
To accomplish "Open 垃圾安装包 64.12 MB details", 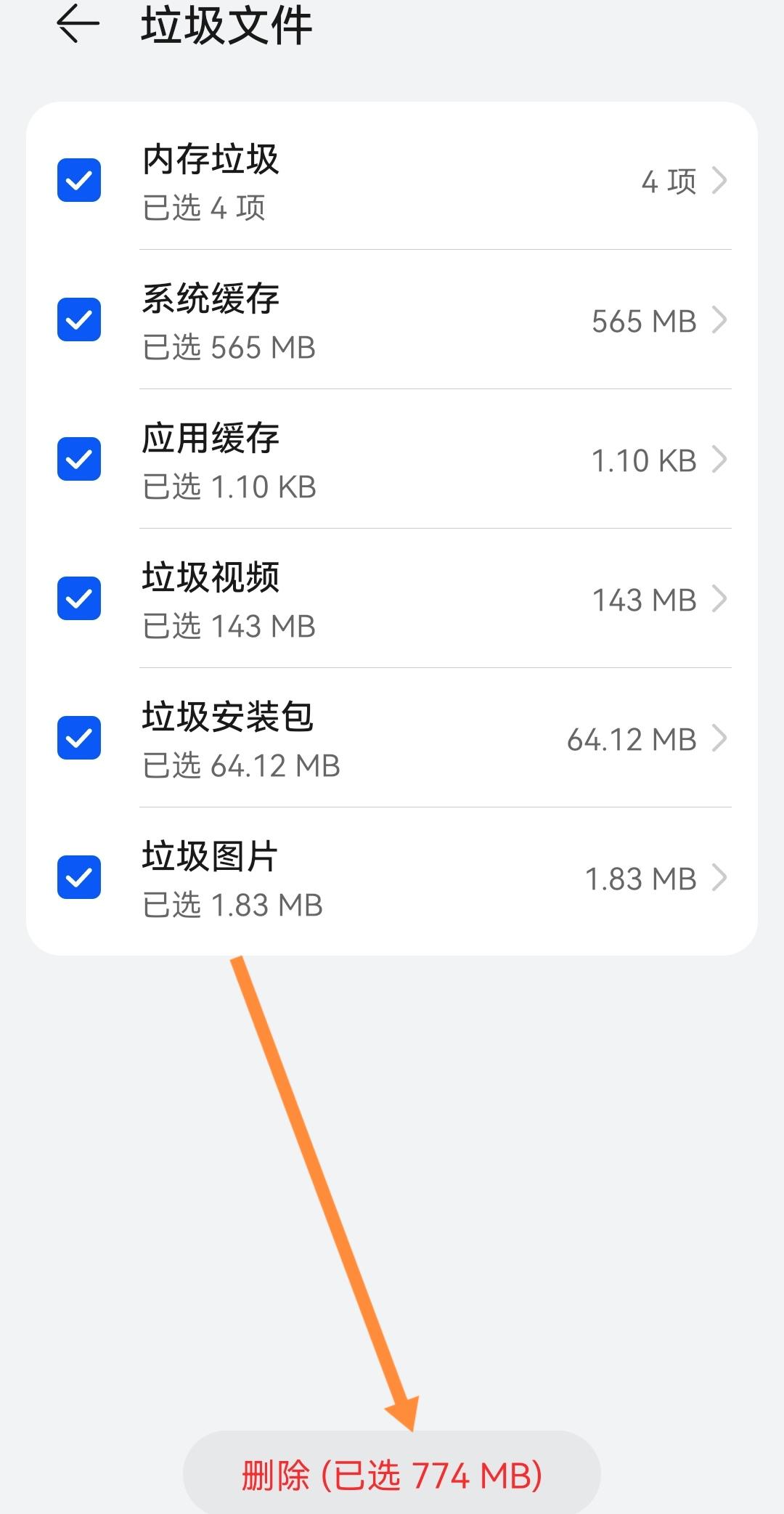I will tap(646, 738).
